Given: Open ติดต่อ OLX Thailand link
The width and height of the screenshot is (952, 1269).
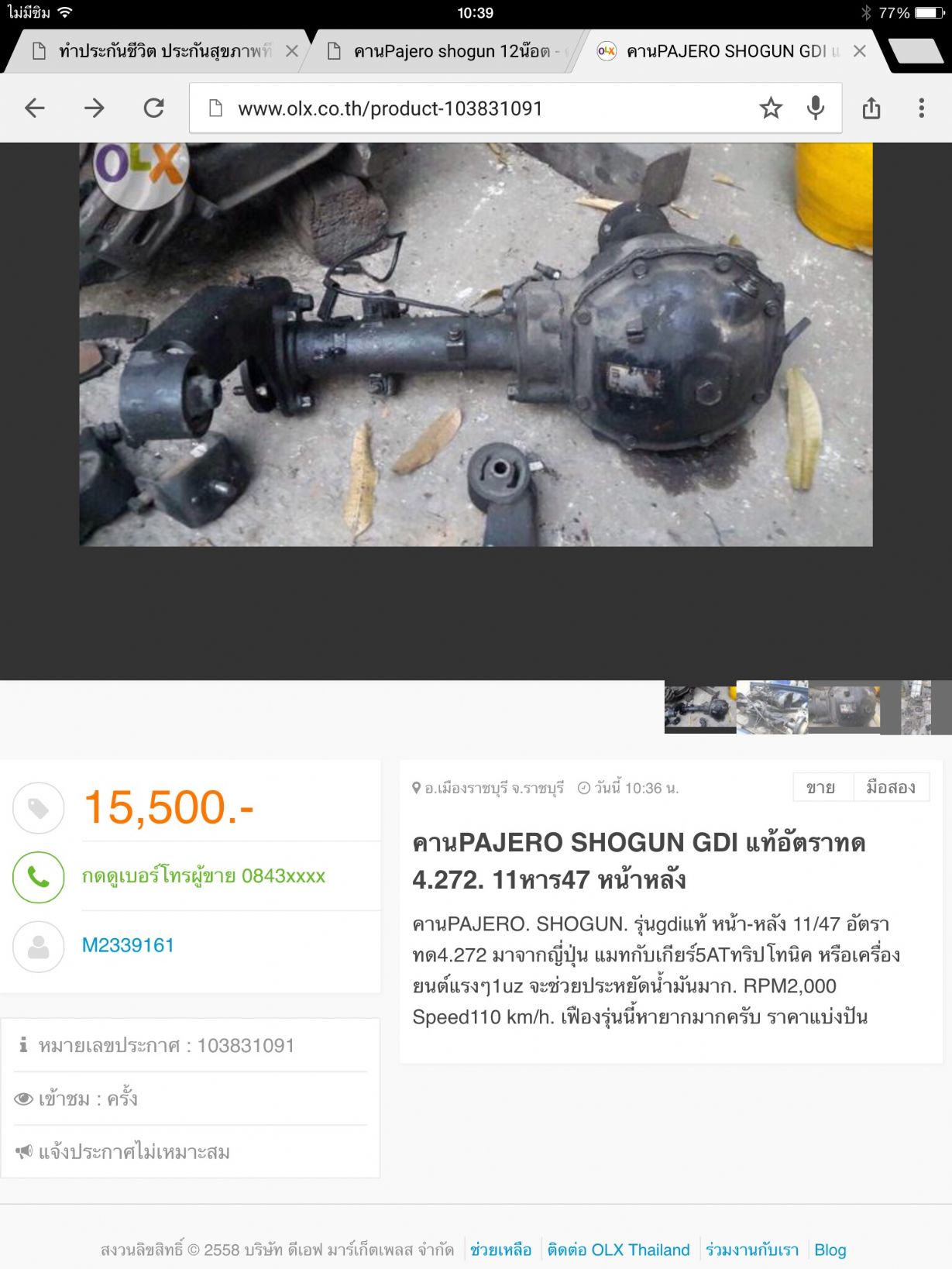Looking at the screenshot, I should pyautogui.click(x=617, y=1250).
